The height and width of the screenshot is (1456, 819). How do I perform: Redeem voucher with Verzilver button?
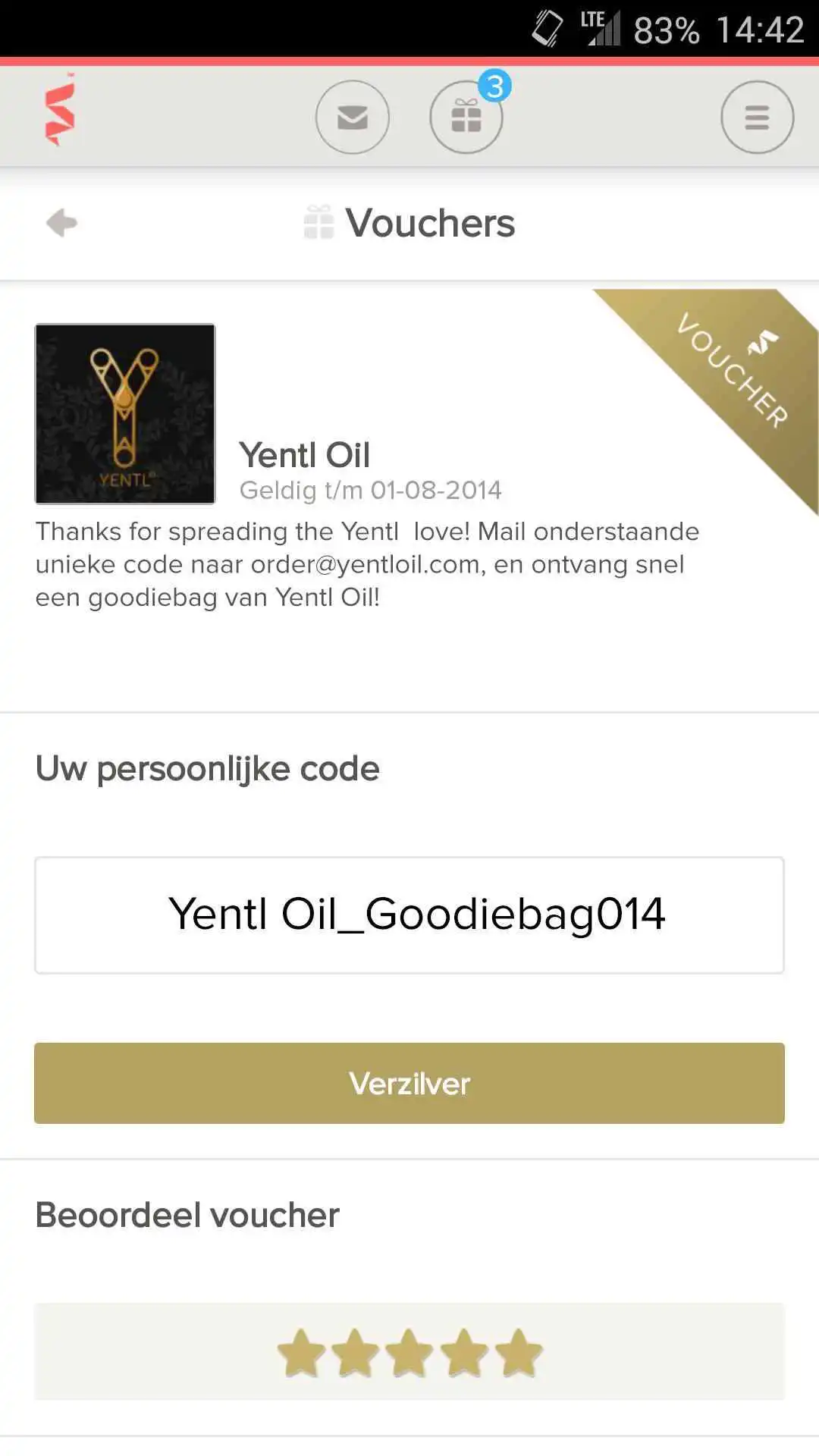[409, 1083]
